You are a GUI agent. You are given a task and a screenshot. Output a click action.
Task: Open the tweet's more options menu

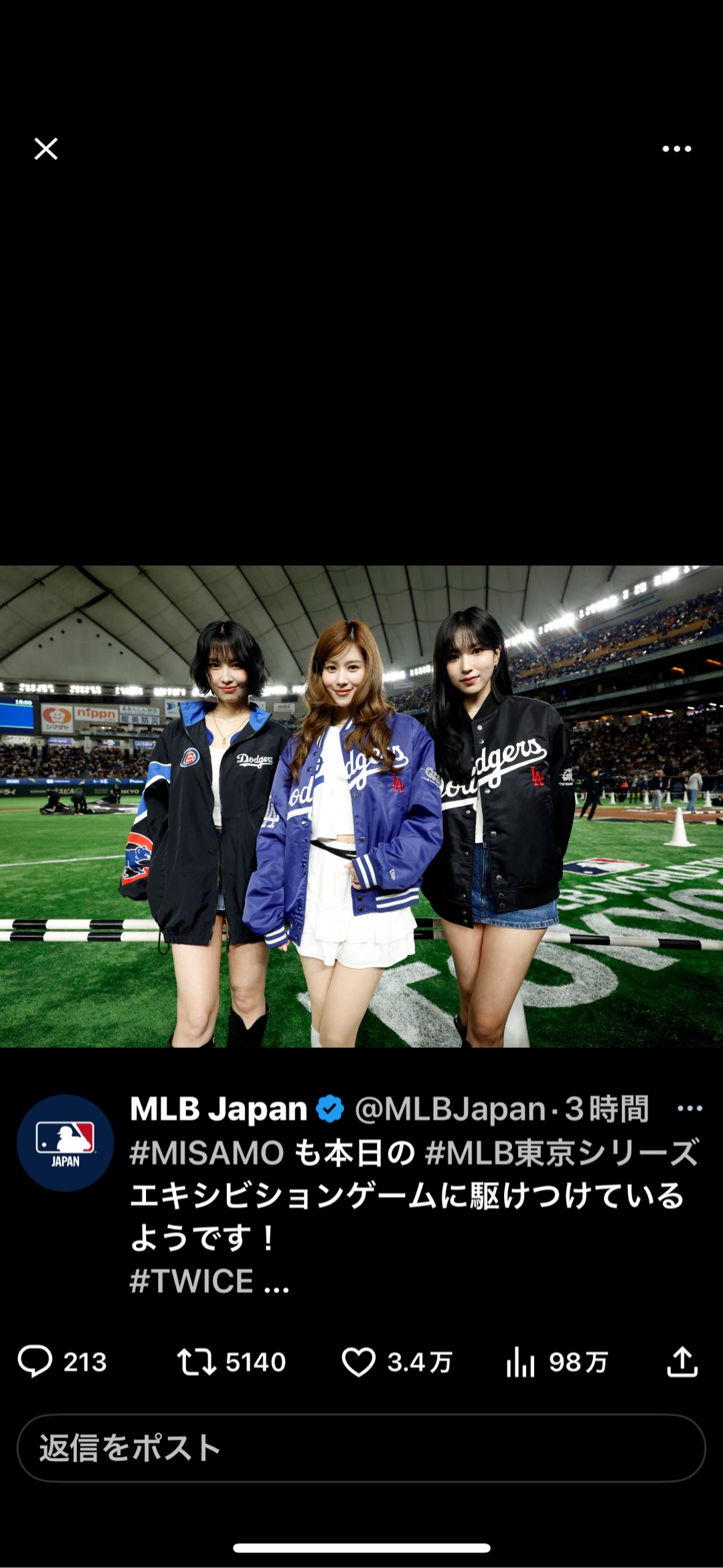pyautogui.click(x=690, y=1109)
